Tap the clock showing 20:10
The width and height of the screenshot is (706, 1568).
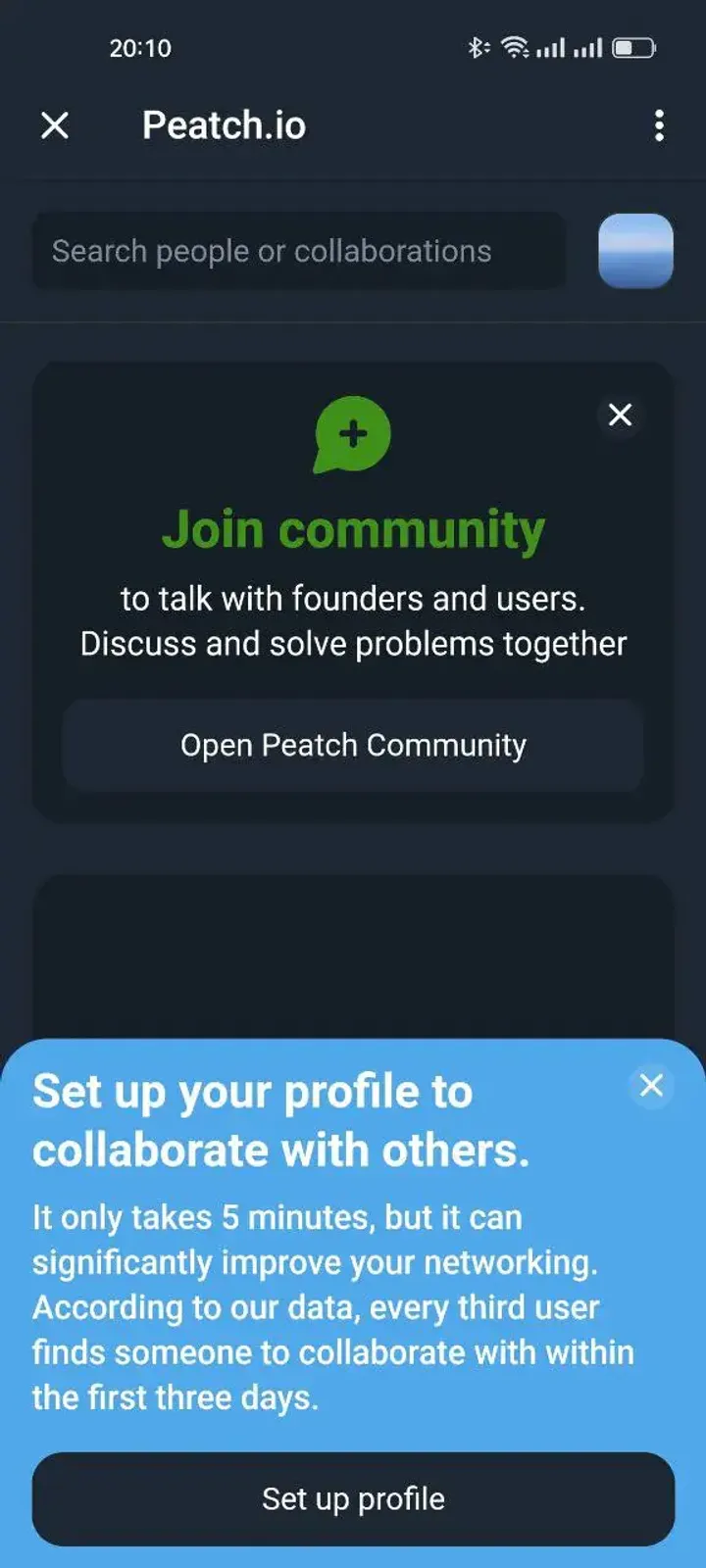tap(140, 46)
